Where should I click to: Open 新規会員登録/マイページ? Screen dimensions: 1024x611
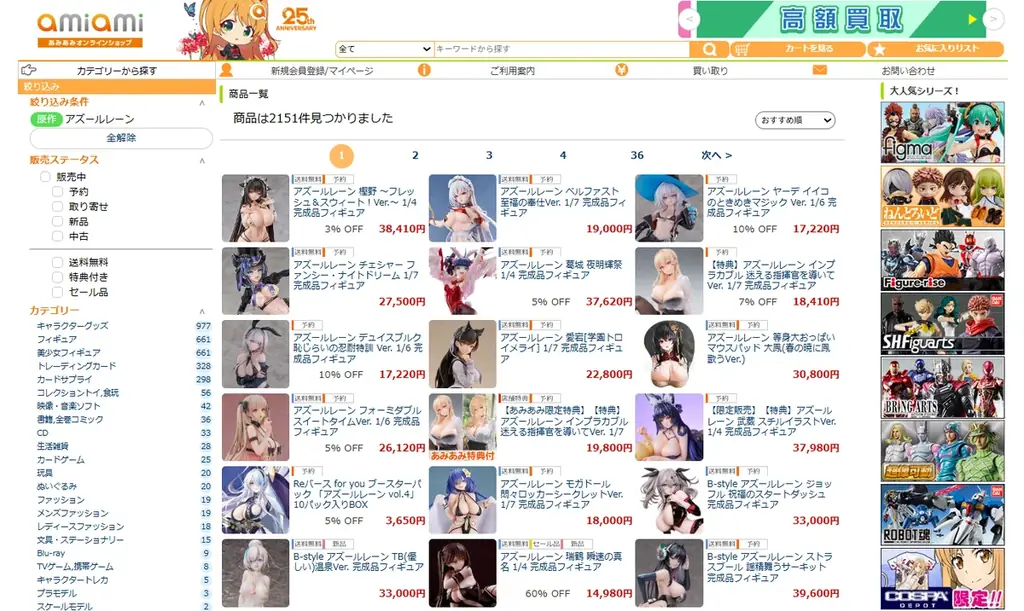click(x=321, y=71)
